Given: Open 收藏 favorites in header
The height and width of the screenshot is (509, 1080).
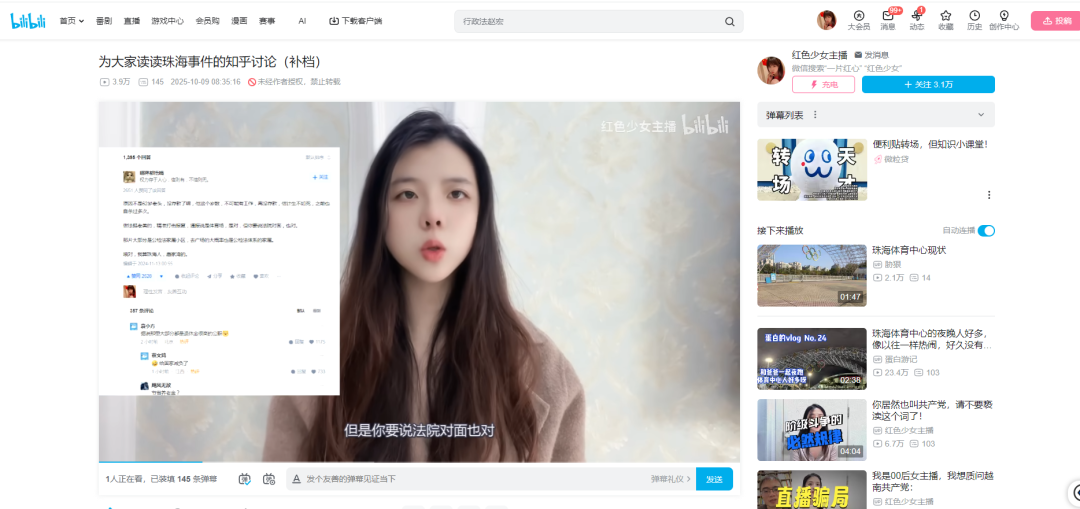Looking at the screenshot, I should point(945,20).
